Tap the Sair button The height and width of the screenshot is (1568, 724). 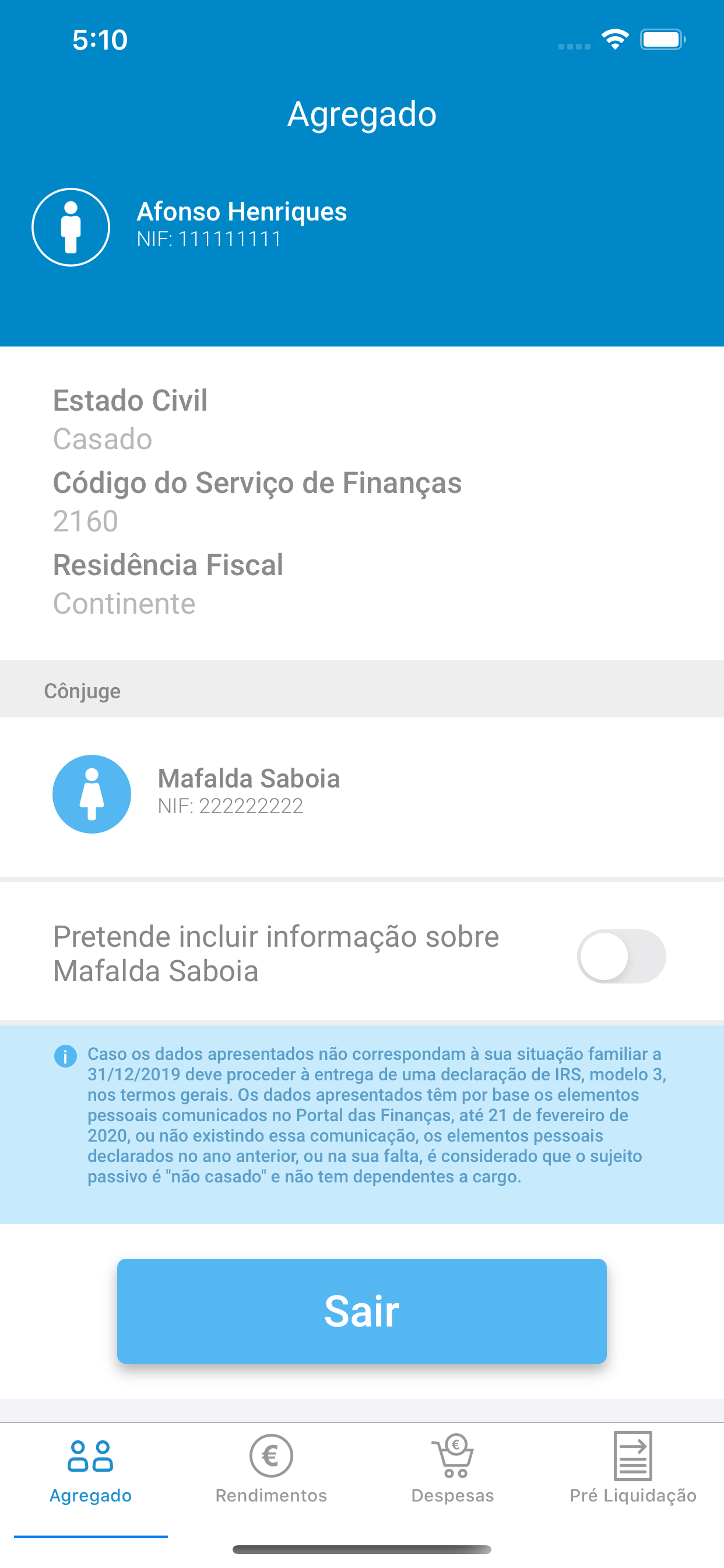pos(362,1311)
